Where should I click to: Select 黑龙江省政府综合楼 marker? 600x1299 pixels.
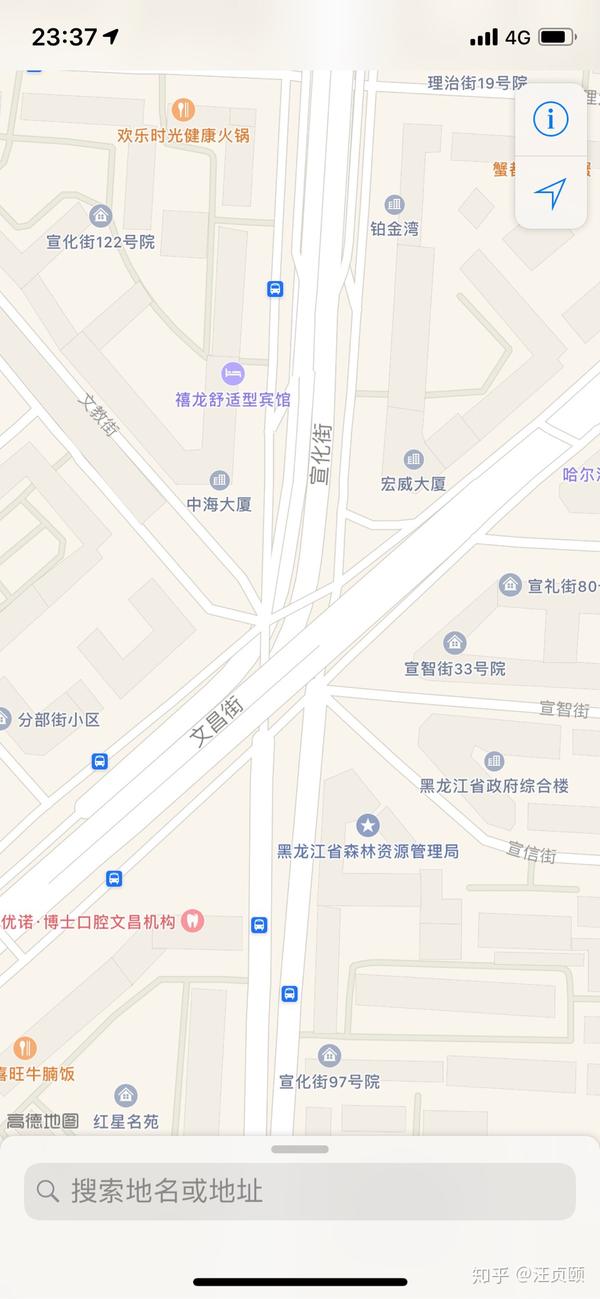click(x=494, y=761)
